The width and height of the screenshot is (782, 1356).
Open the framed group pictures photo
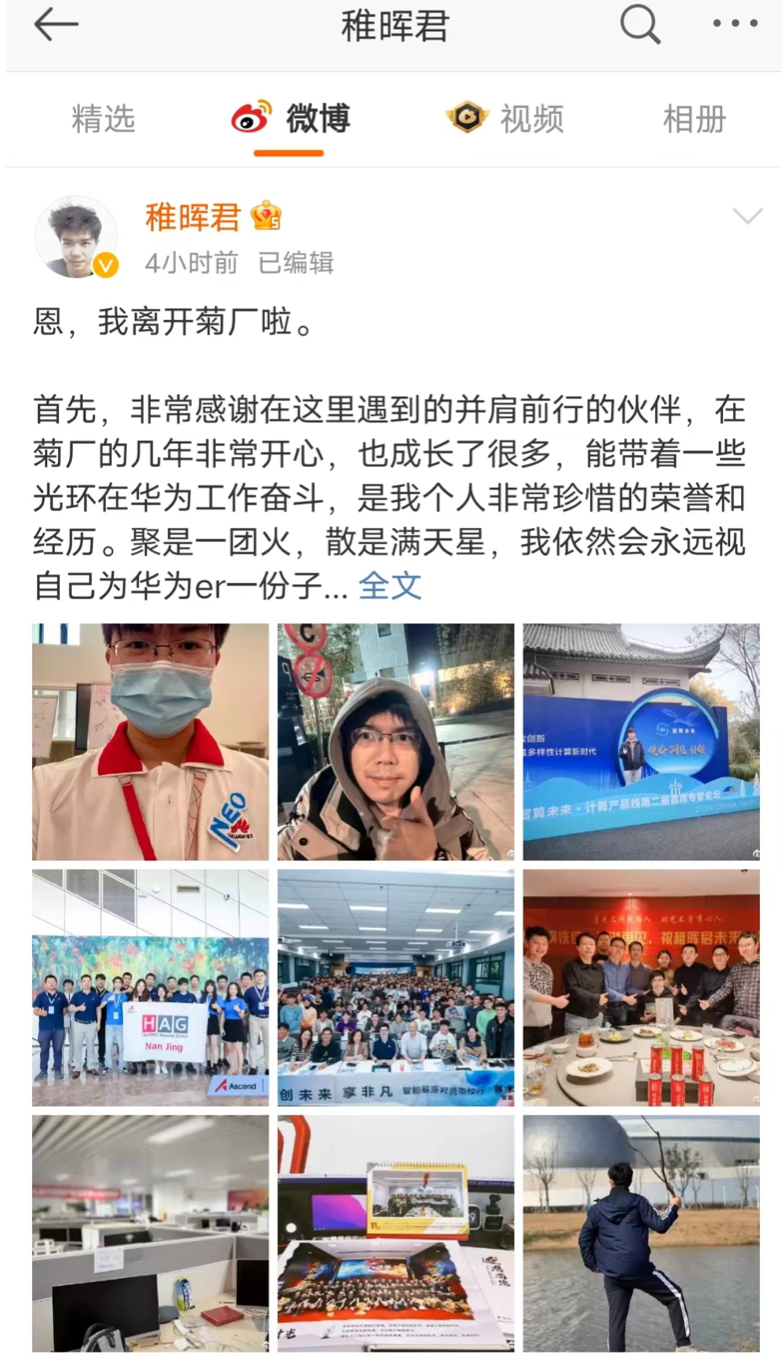tap(396, 1234)
